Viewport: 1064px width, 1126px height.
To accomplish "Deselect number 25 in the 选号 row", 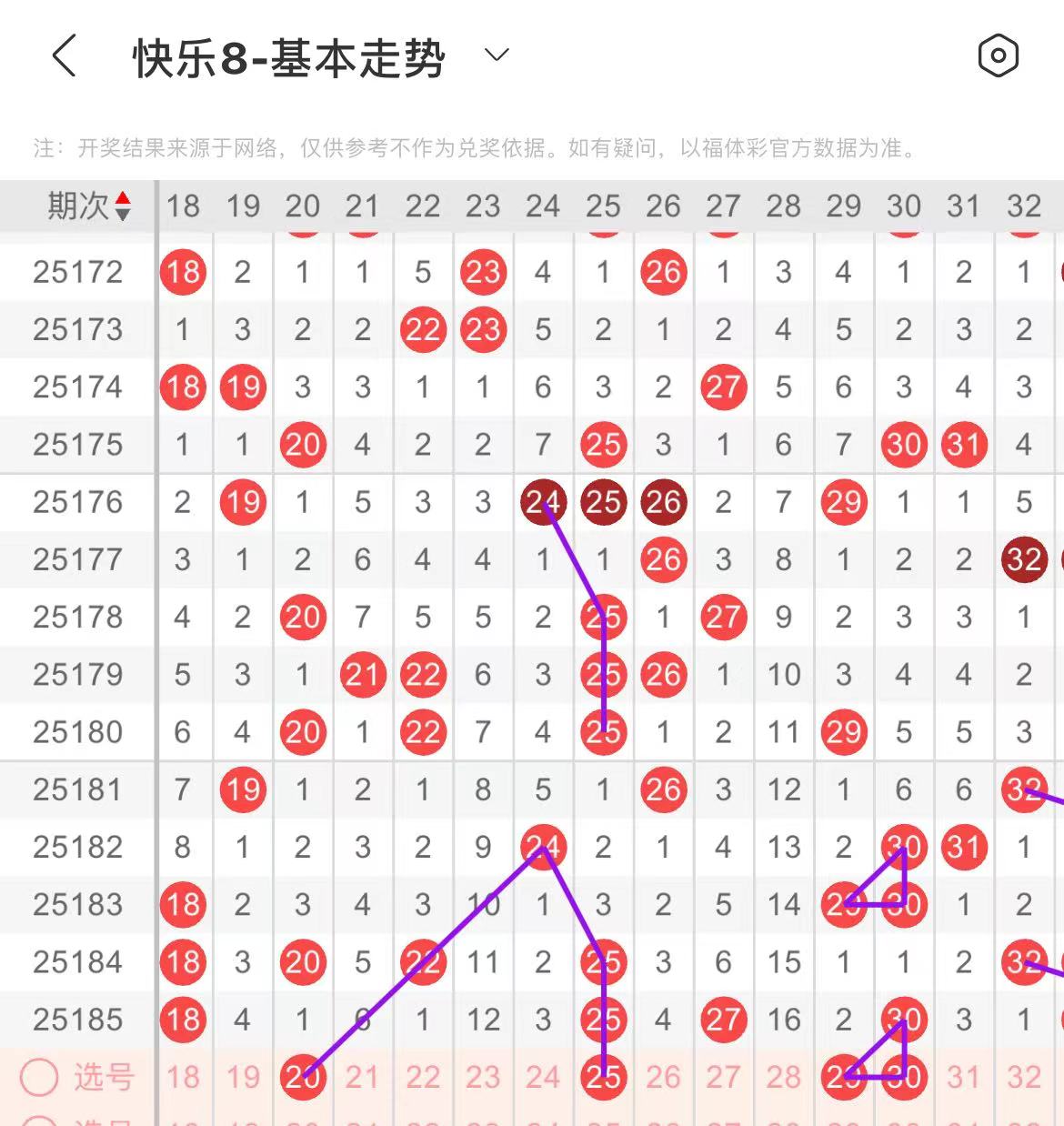I will [603, 1077].
